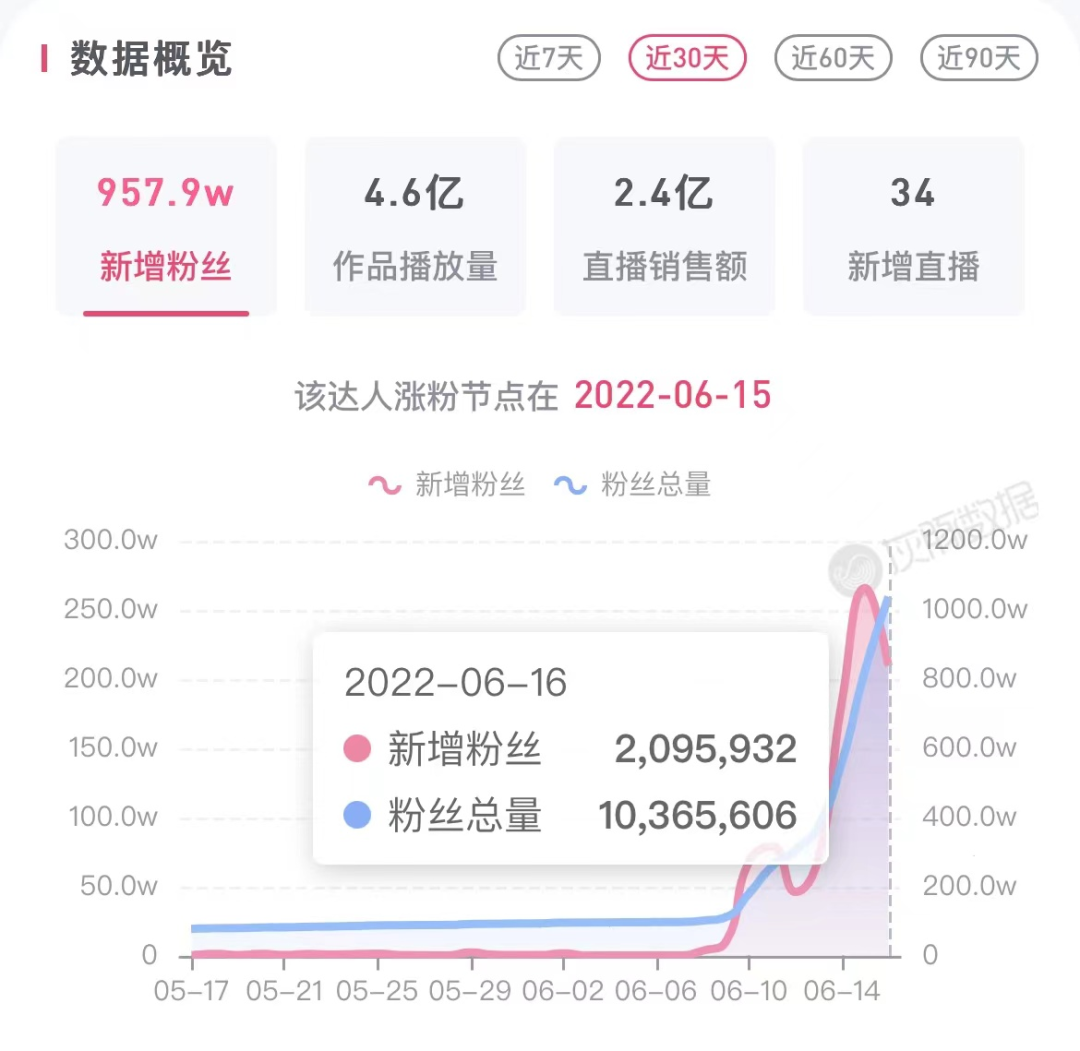Show the 作品播放量 metric
1080x1051 pixels.
pyautogui.click(x=415, y=227)
